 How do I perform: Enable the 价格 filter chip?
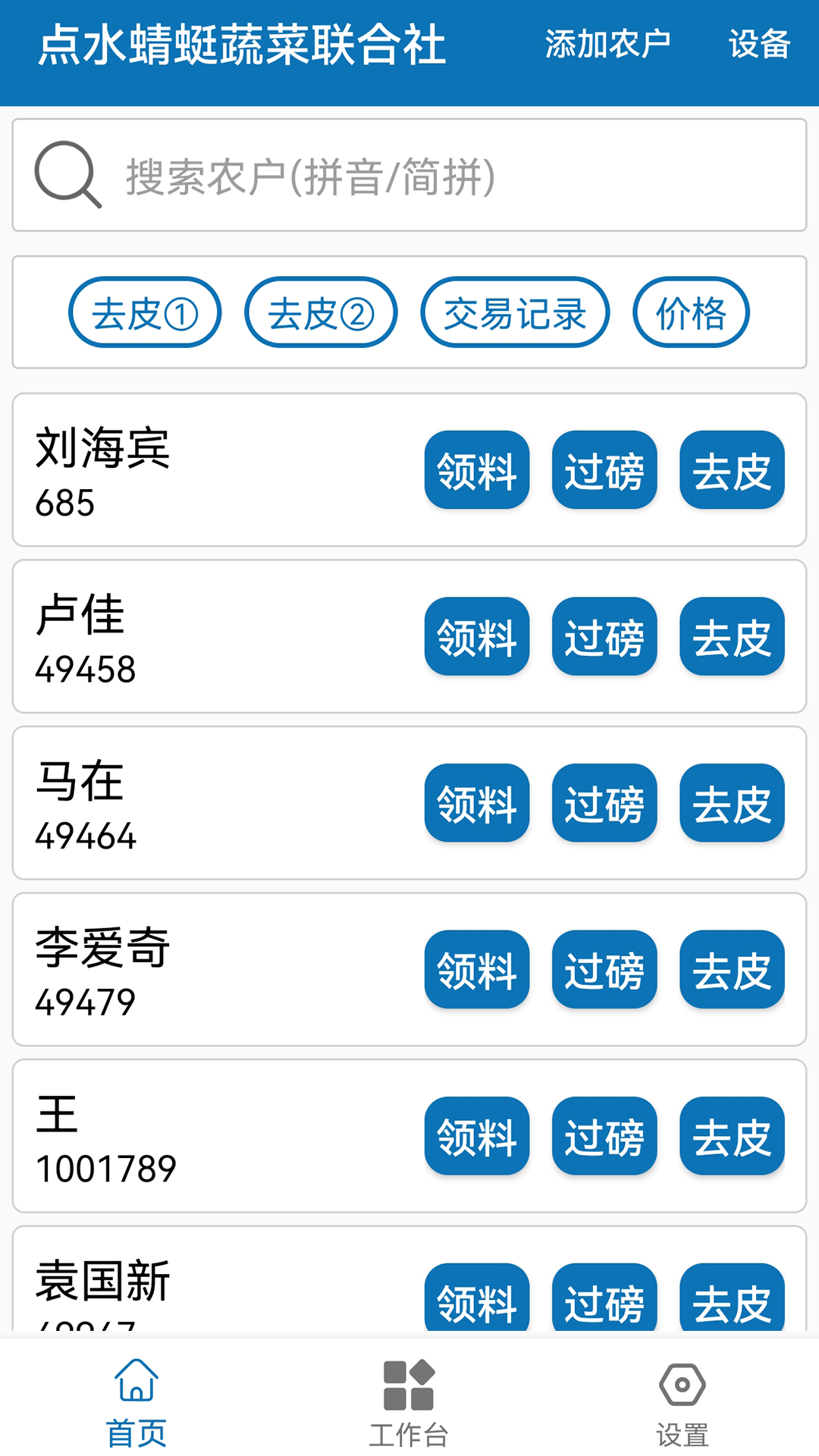(691, 312)
